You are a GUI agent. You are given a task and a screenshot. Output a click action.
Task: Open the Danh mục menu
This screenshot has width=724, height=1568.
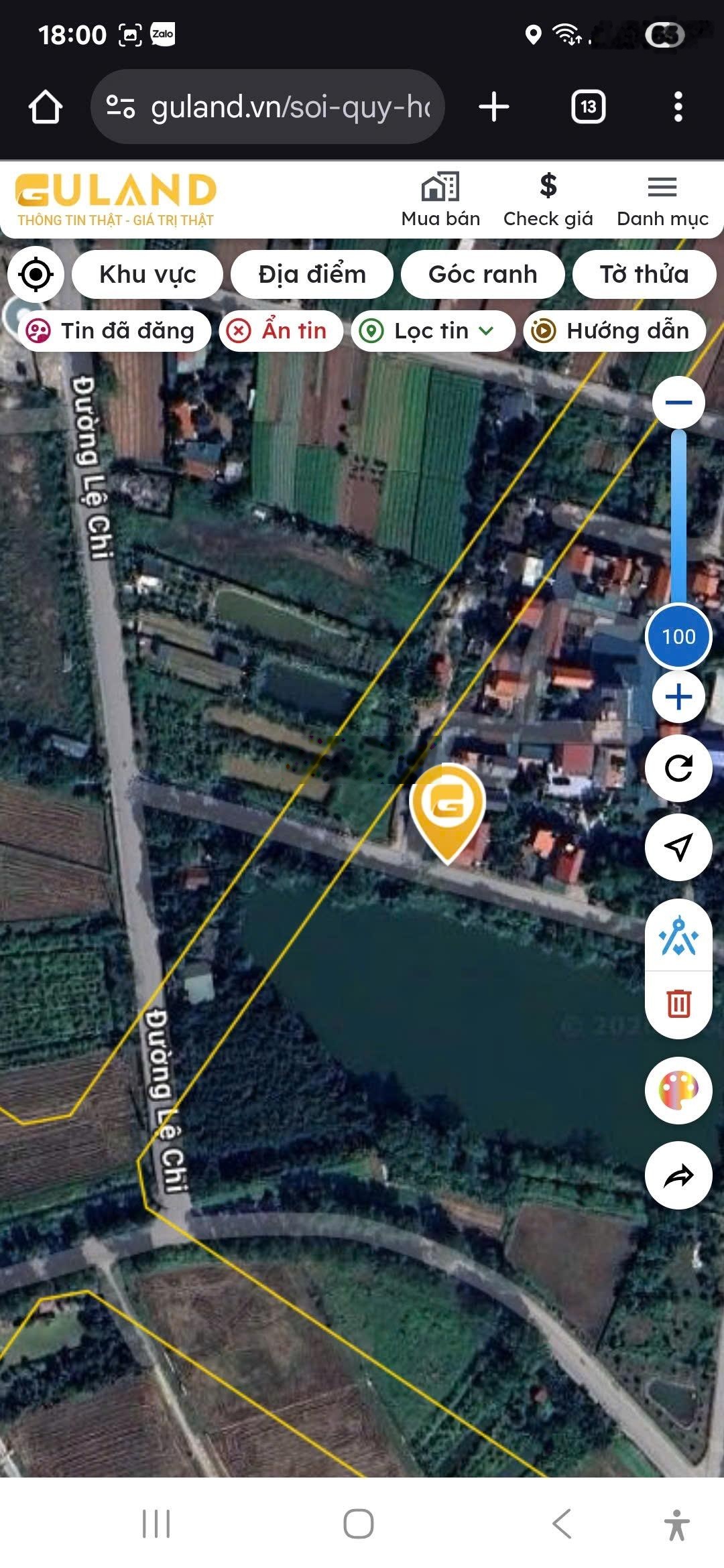click(662, 200)
